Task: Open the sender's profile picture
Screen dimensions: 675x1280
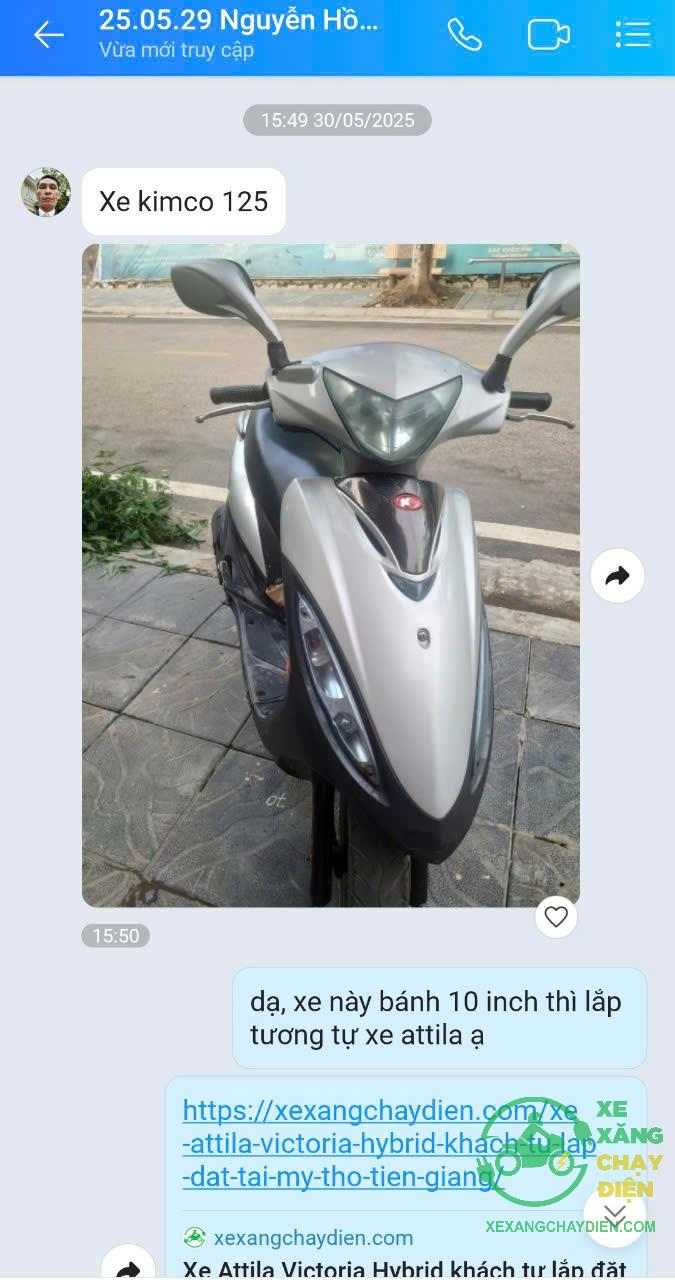Action: pos(46,192)
